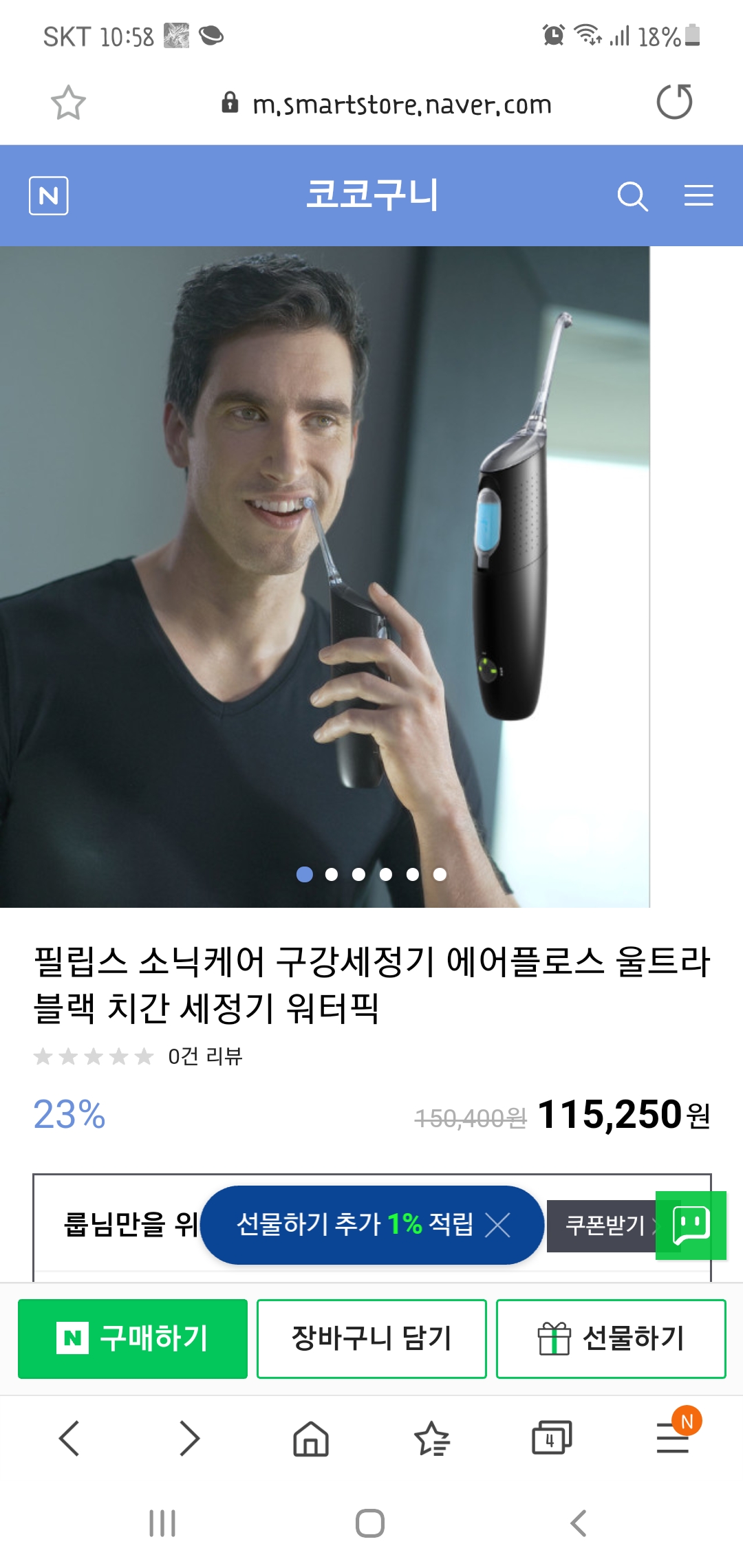Send as a gift with 선물하기

click(x=611, y=1338)
